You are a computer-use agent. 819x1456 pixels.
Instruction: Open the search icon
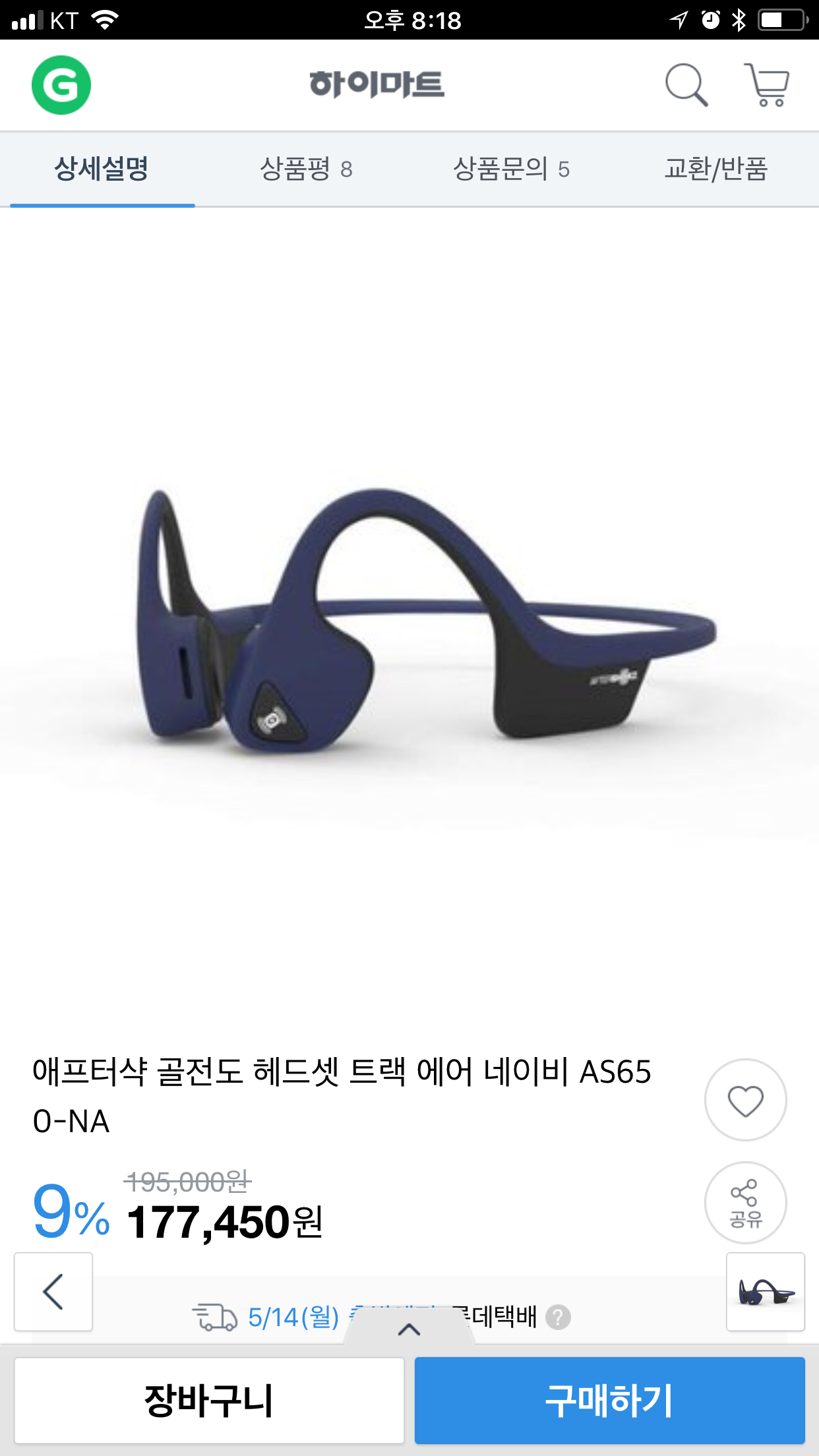pos(686,85)
